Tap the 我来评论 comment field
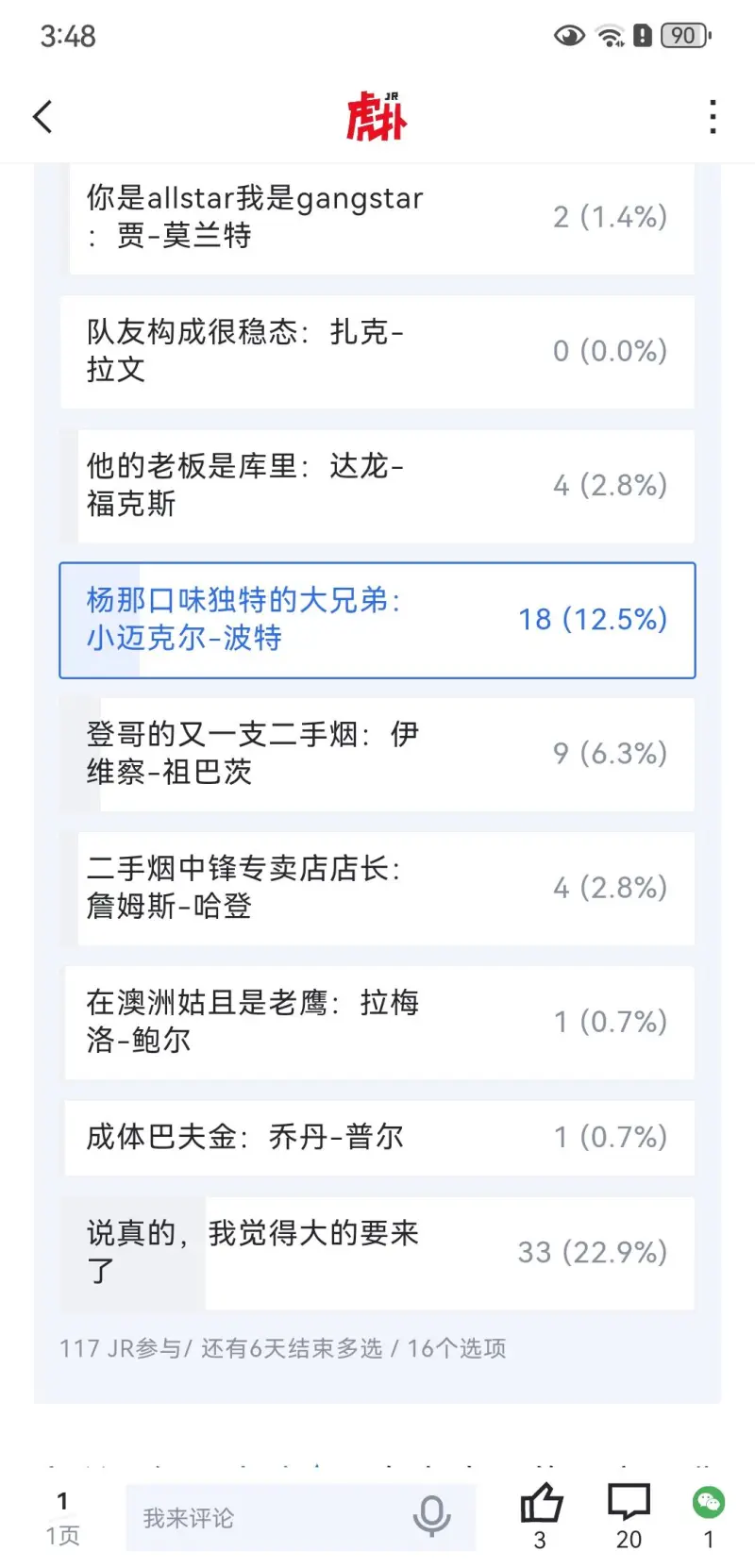The height and width of the screenshot is (1568, 755). [x=264, y=1517]
